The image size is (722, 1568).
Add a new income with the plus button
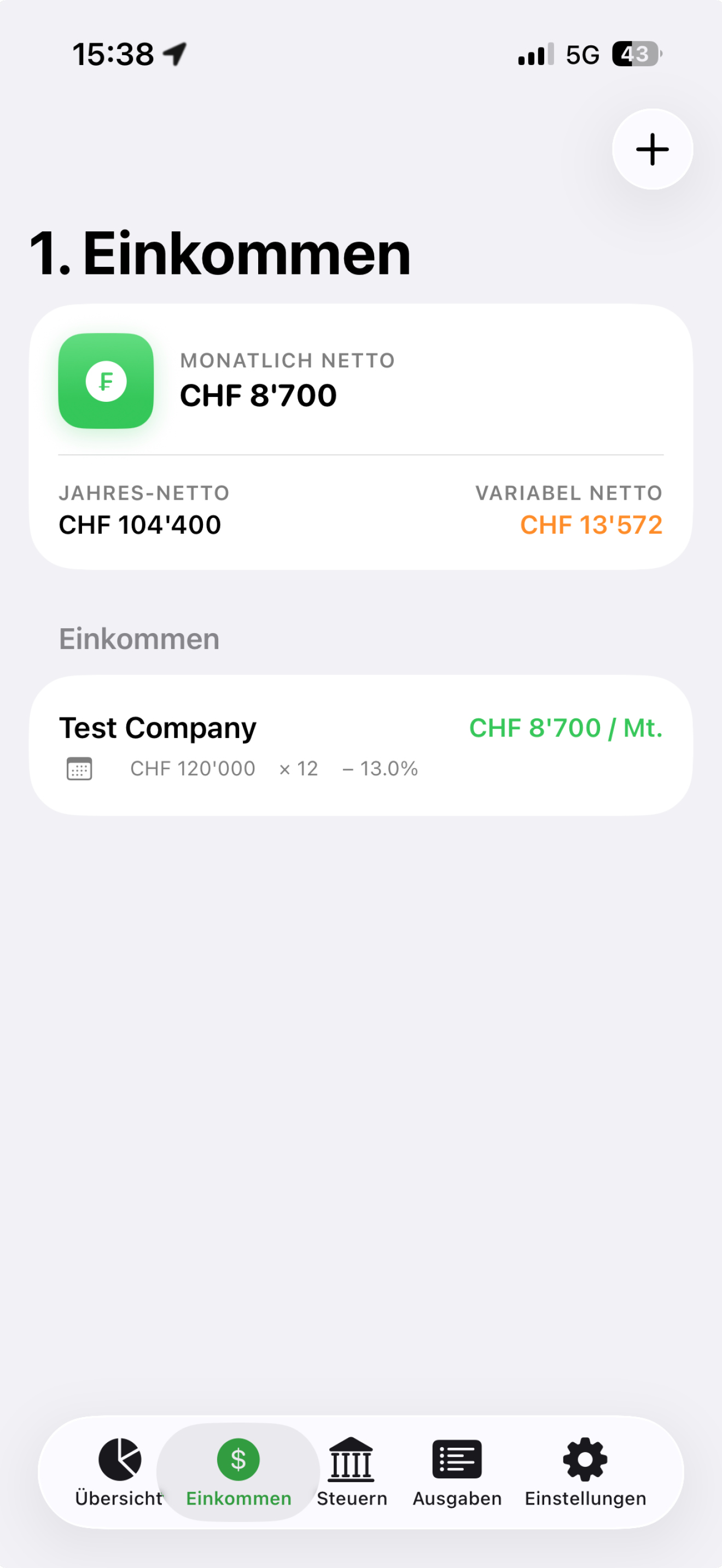pyautogui.click(x=652, y=149)
